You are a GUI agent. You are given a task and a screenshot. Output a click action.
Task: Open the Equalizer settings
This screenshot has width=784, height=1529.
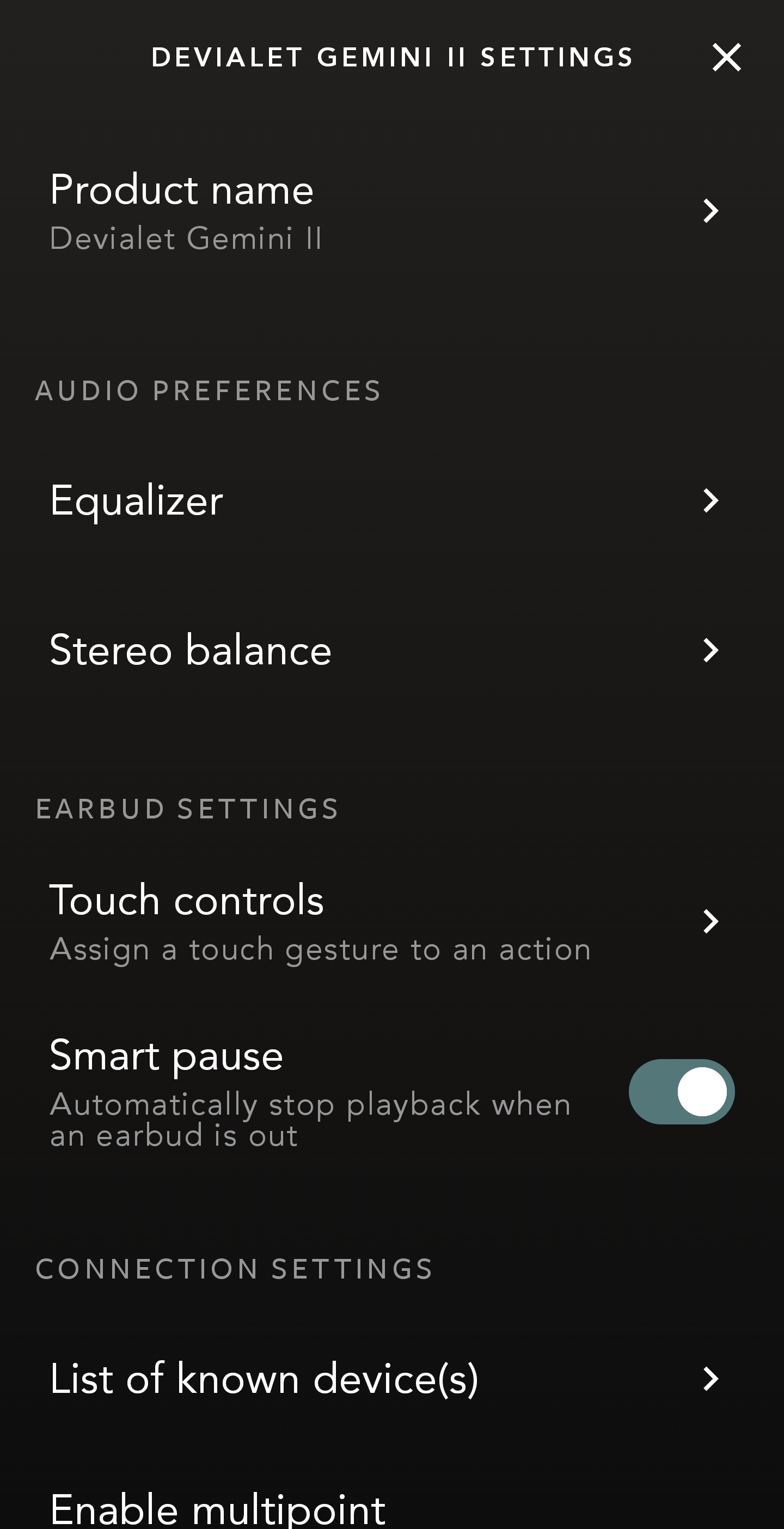coord(391,500)
